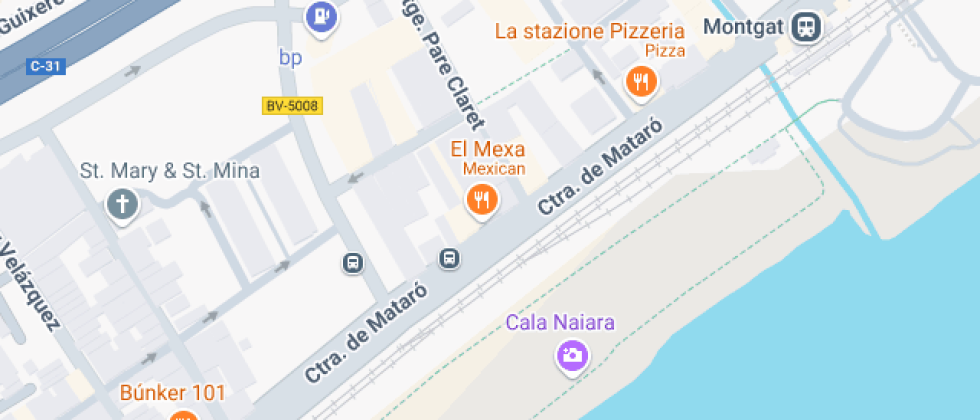Open the Cala Naiara photo spot
The image size is (980, 420).
tap(572, 354)
